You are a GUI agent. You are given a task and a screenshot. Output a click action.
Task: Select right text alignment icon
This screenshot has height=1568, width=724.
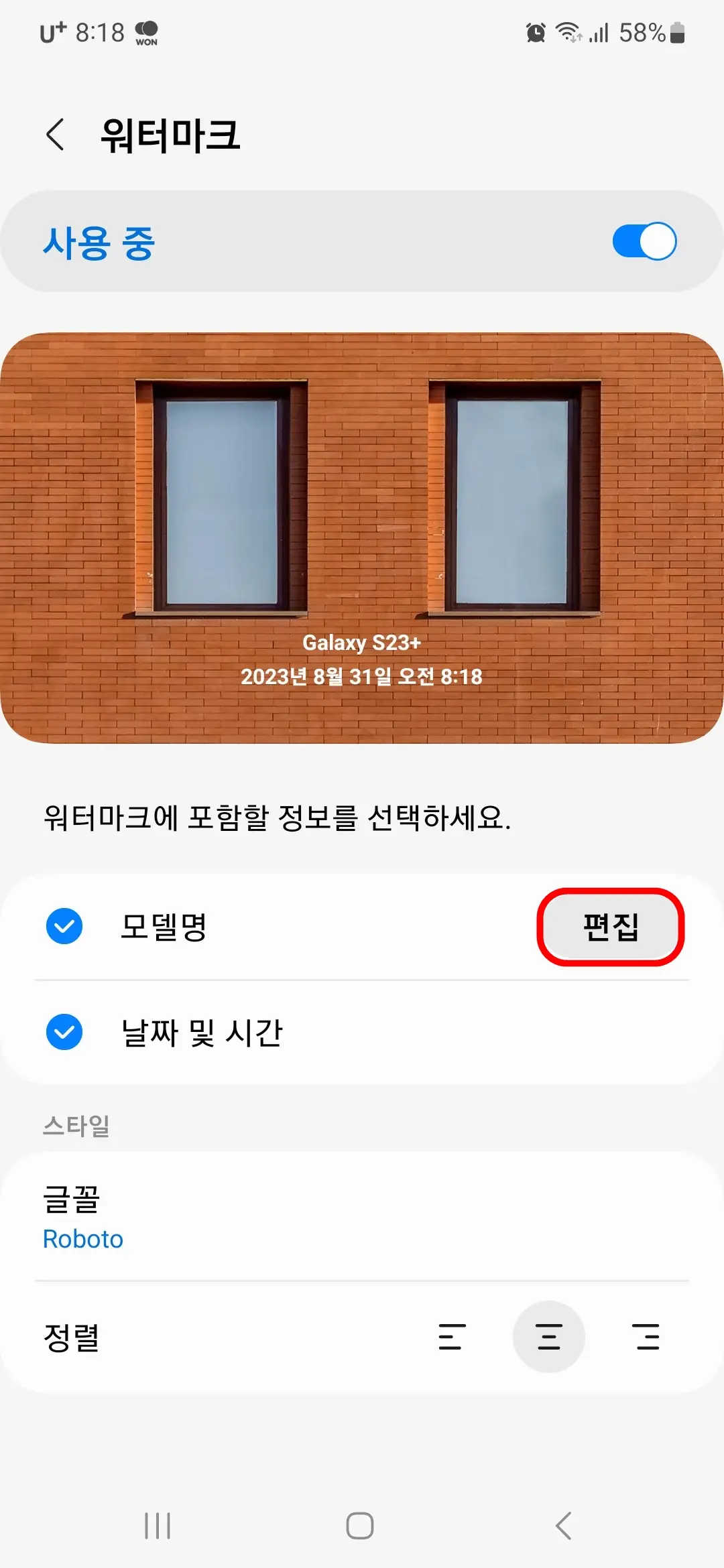point(646,1337)
